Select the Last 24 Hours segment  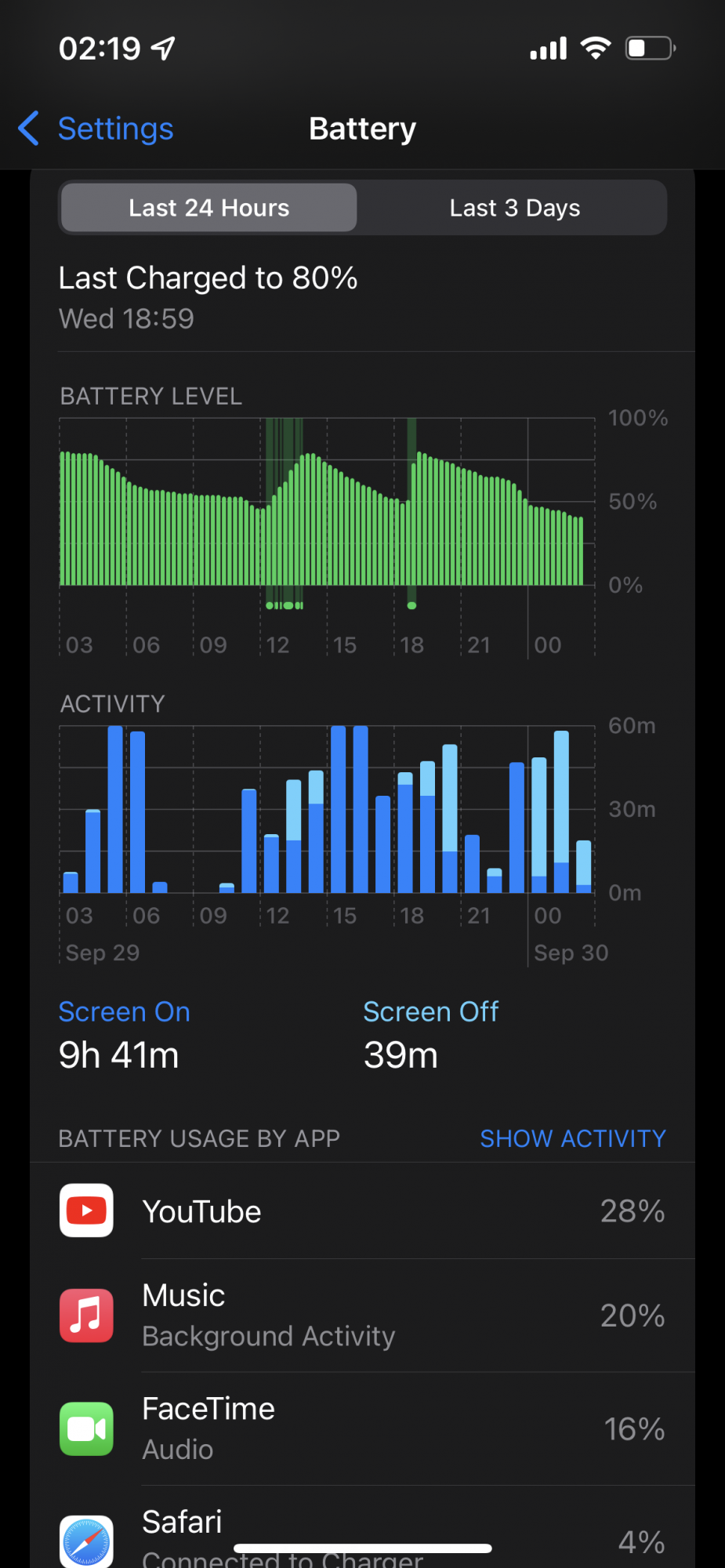[x=209, y=208]
